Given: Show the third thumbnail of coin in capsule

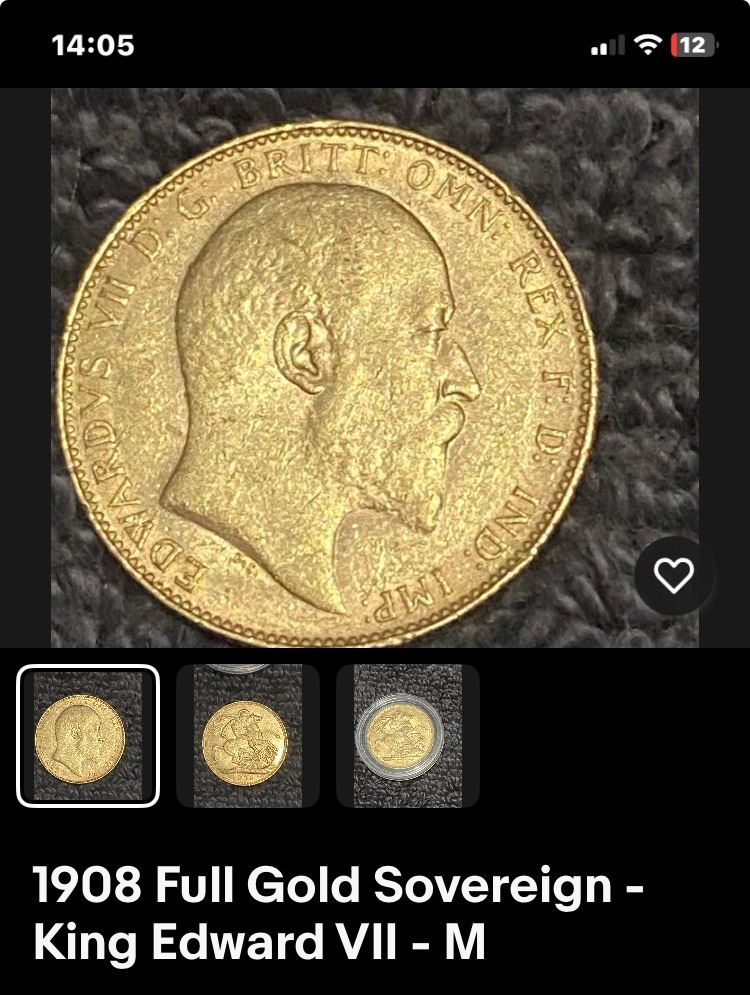Looking at the screenshot, I should coord(407,736).
